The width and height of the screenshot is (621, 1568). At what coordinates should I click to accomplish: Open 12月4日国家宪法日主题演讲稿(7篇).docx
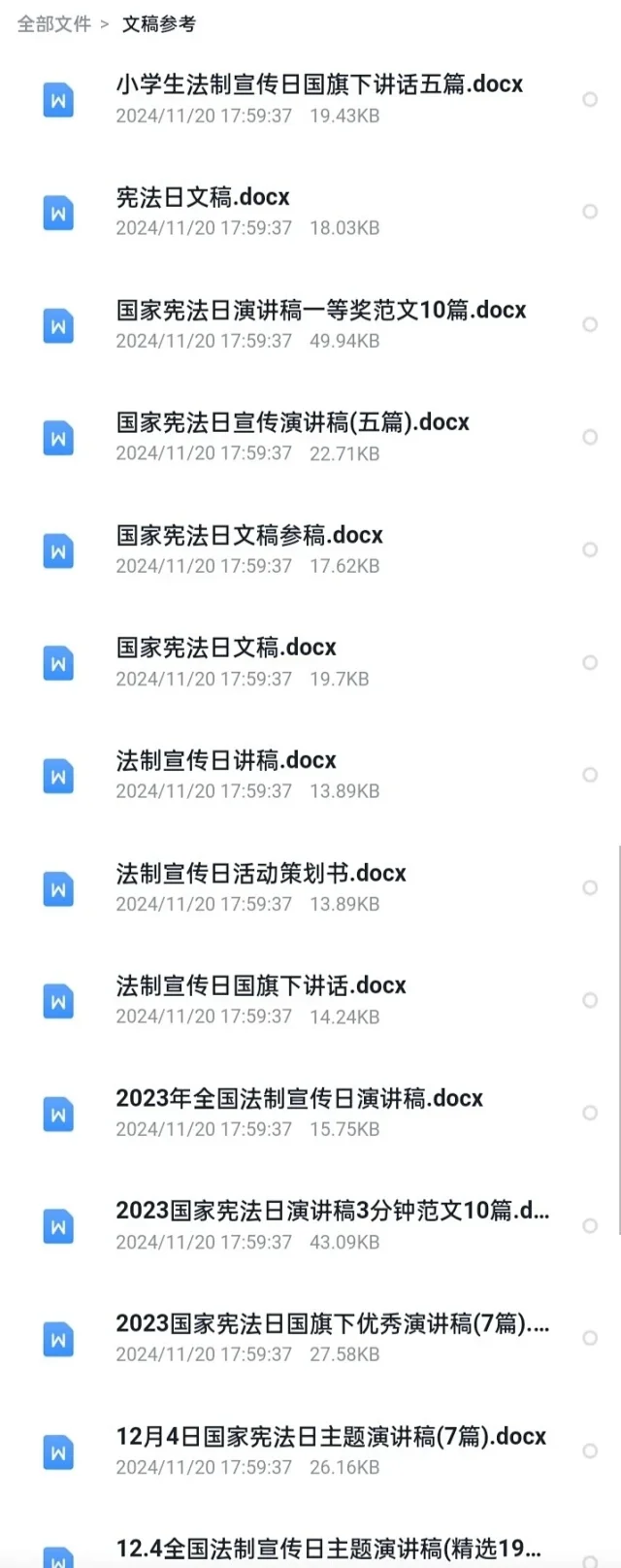tap(330, 1437)
